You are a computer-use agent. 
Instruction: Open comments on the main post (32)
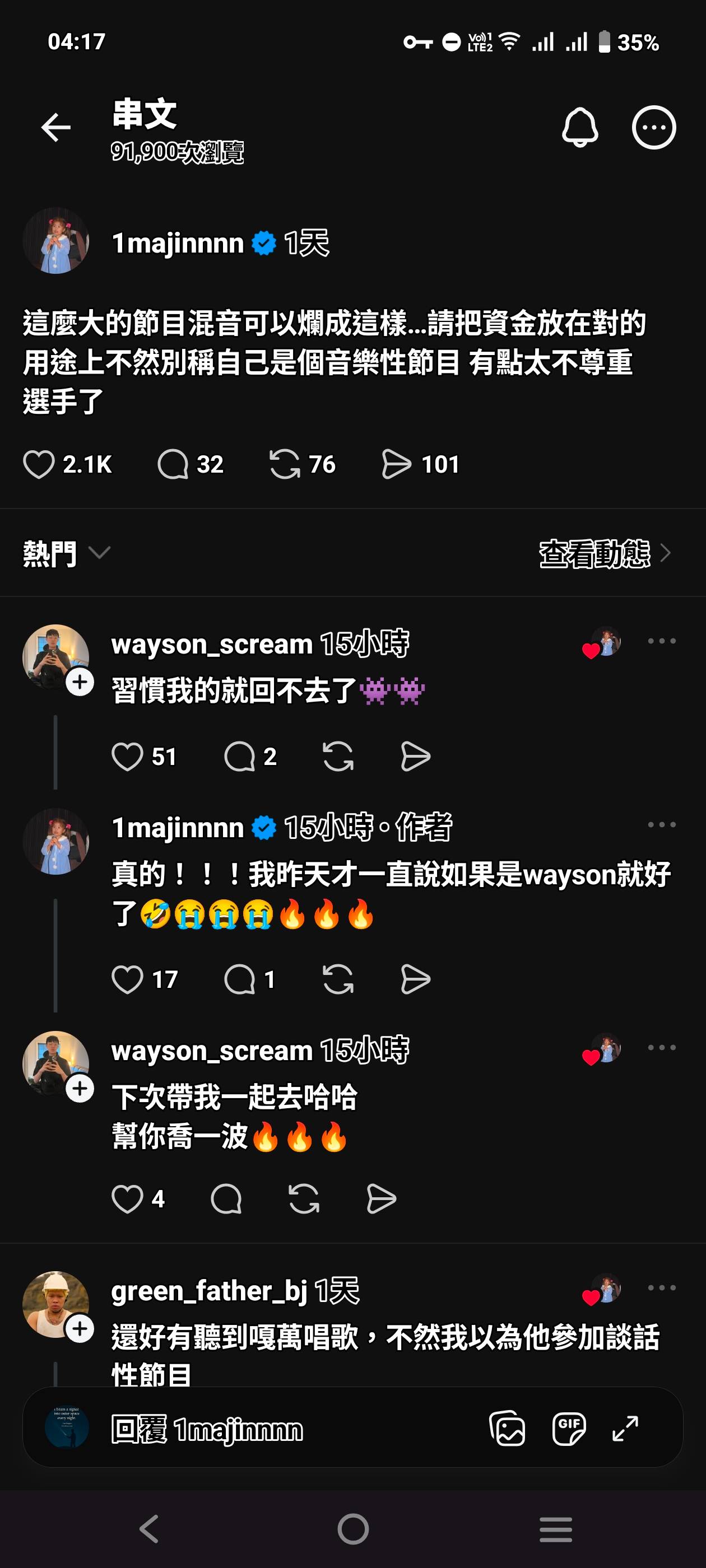pyautogui.click(x=173, y=464)
